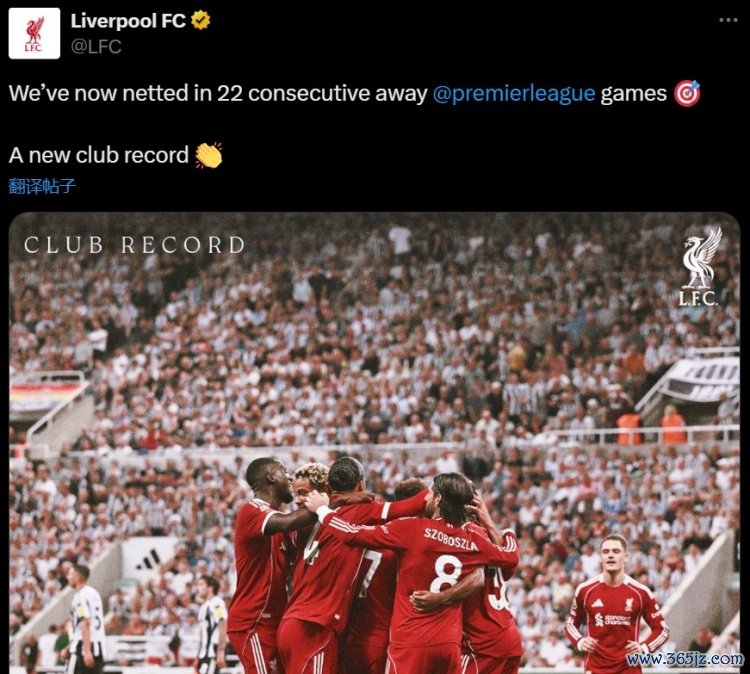Screen dimensions: 750x674
Task: Open the @premierleague mention link
Action: (514, 94)
